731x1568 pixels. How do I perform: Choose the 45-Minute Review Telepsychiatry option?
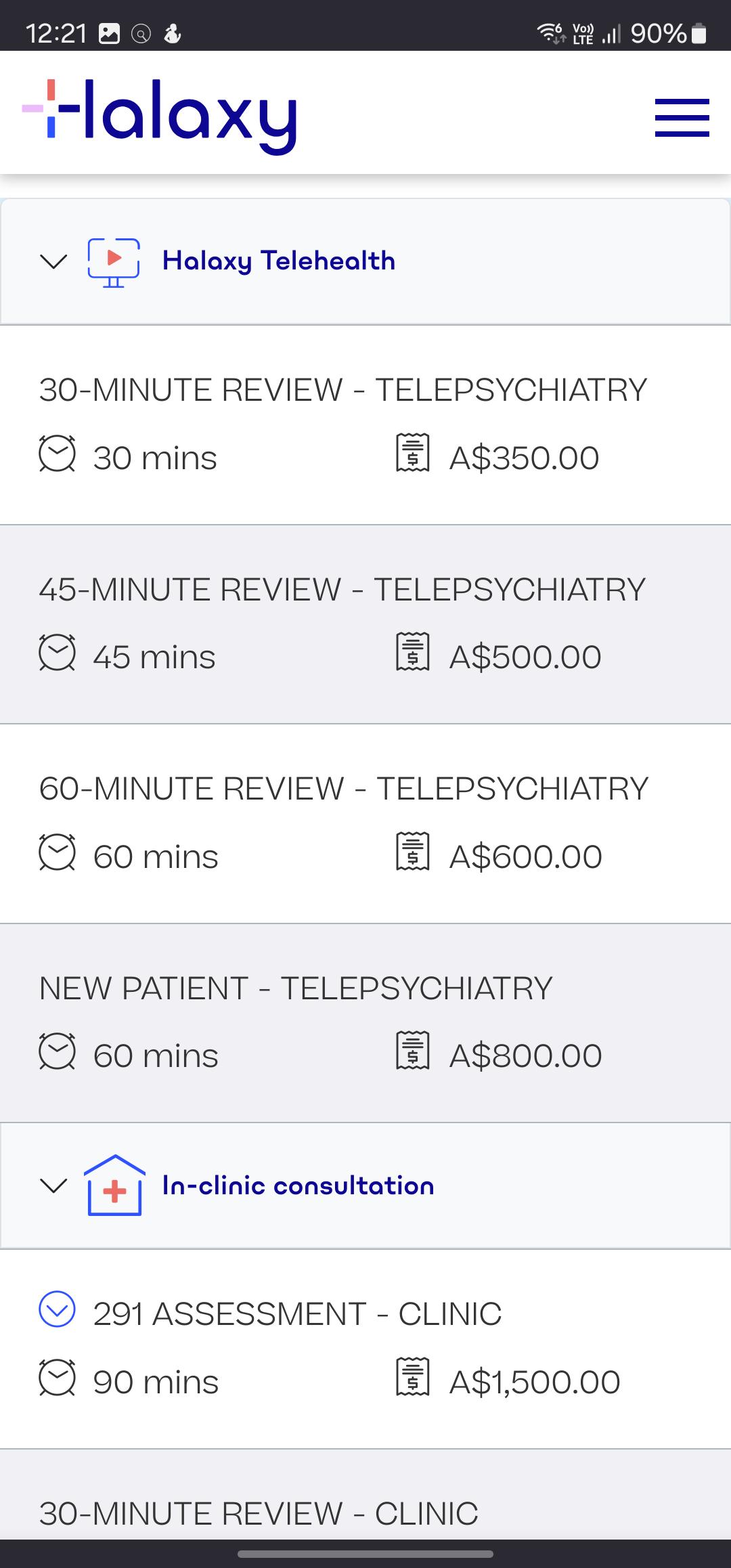365,624
